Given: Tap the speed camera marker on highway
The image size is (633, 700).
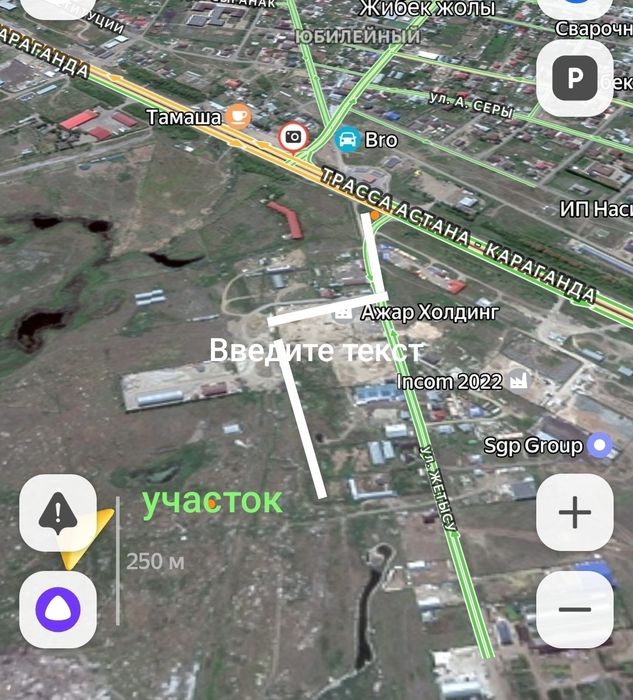Looking at the screenshot, I should click(293, 138).
